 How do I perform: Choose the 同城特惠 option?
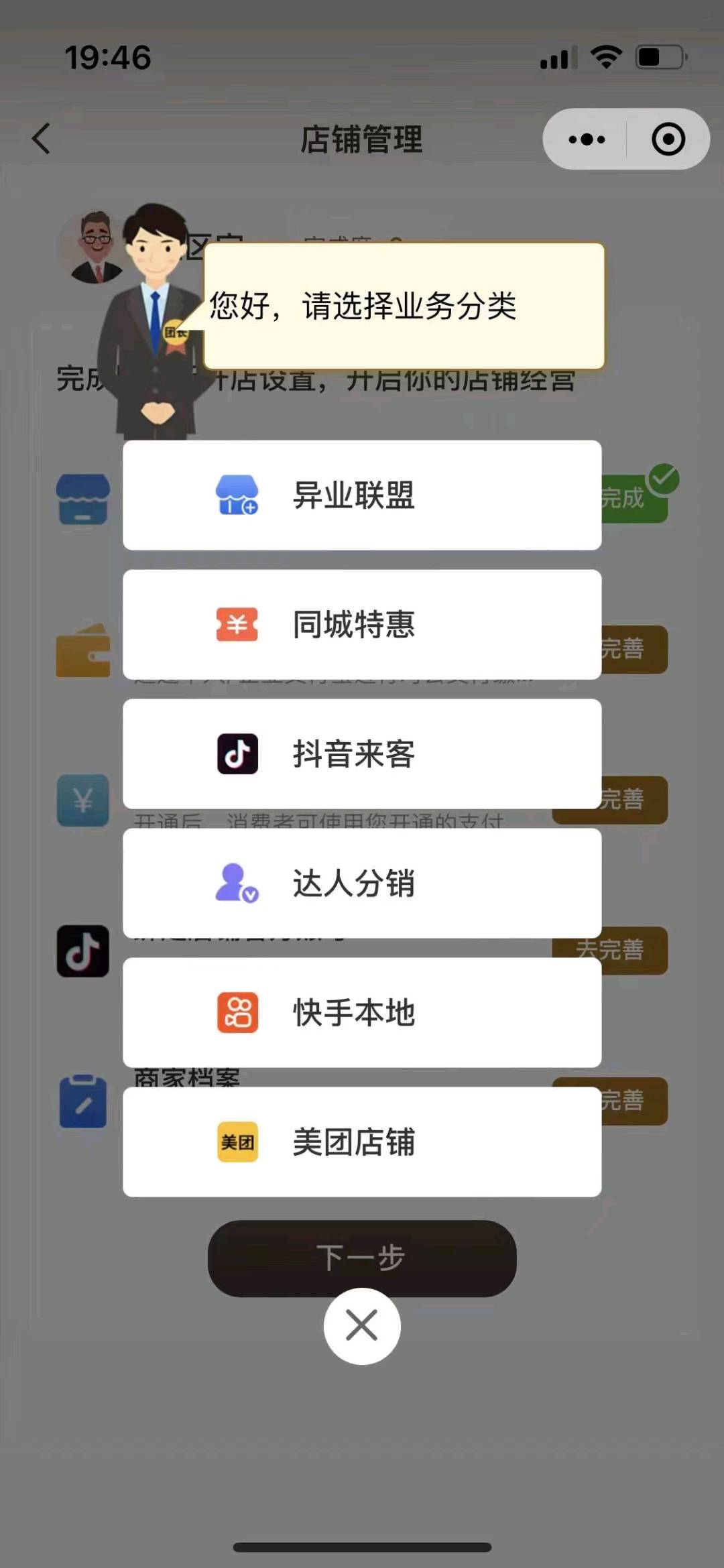(362, 625)
